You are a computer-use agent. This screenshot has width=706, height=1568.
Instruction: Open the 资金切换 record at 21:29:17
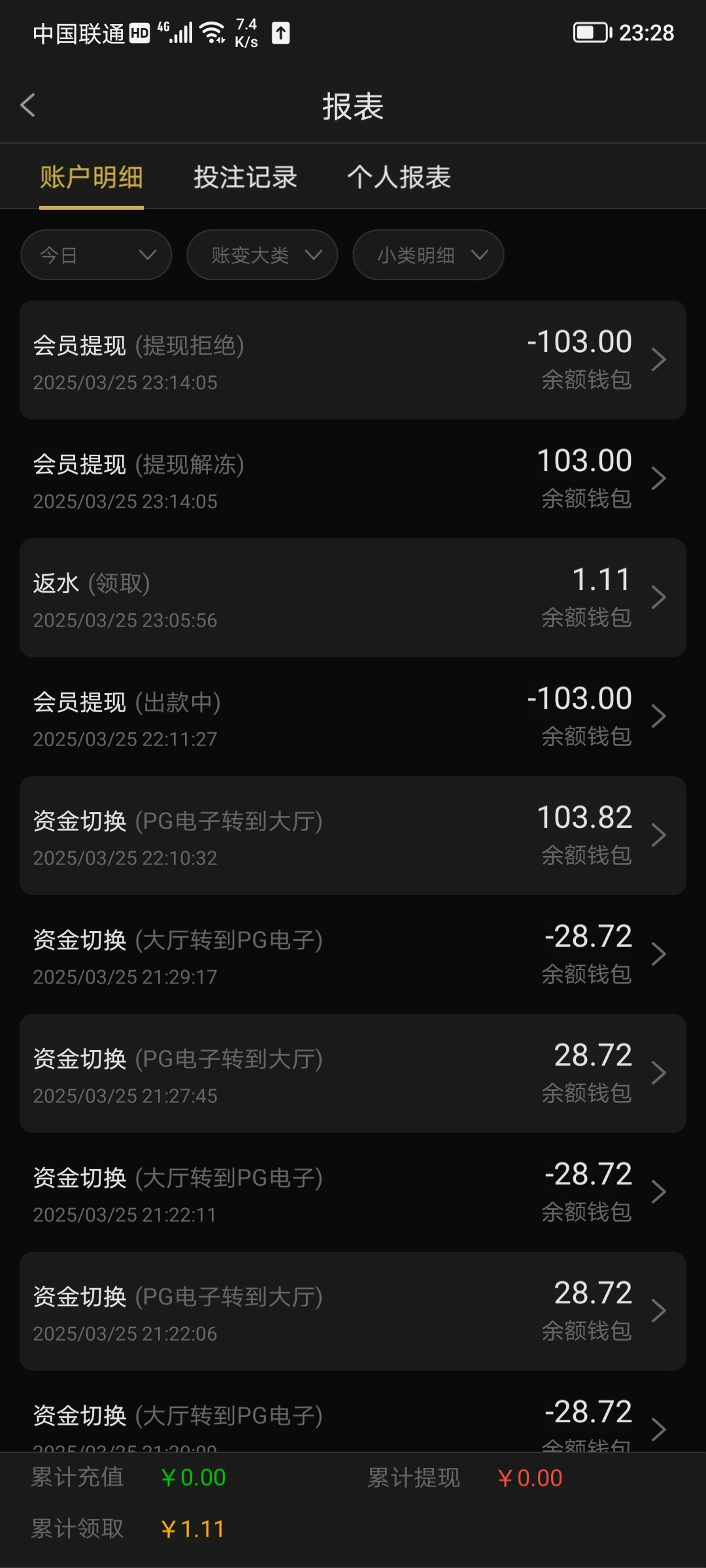(x=353, y=955)
